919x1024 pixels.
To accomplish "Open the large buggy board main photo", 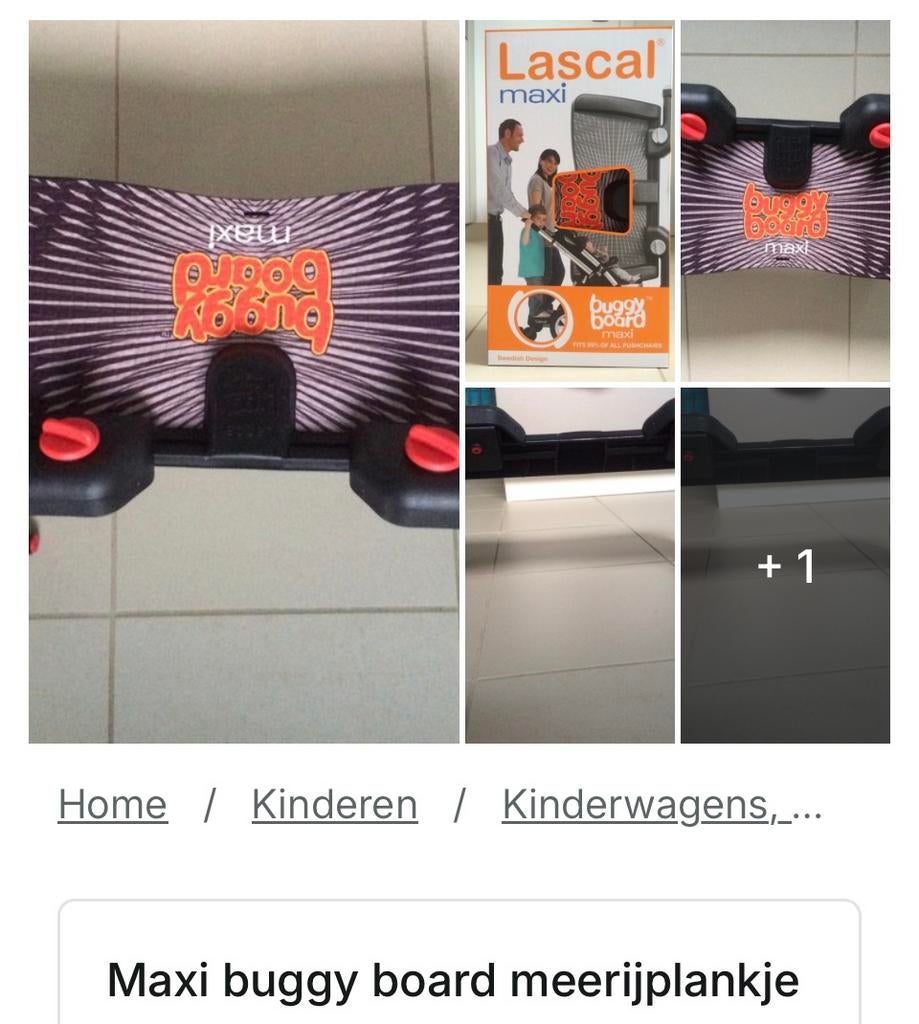I will tap(244, 381).
